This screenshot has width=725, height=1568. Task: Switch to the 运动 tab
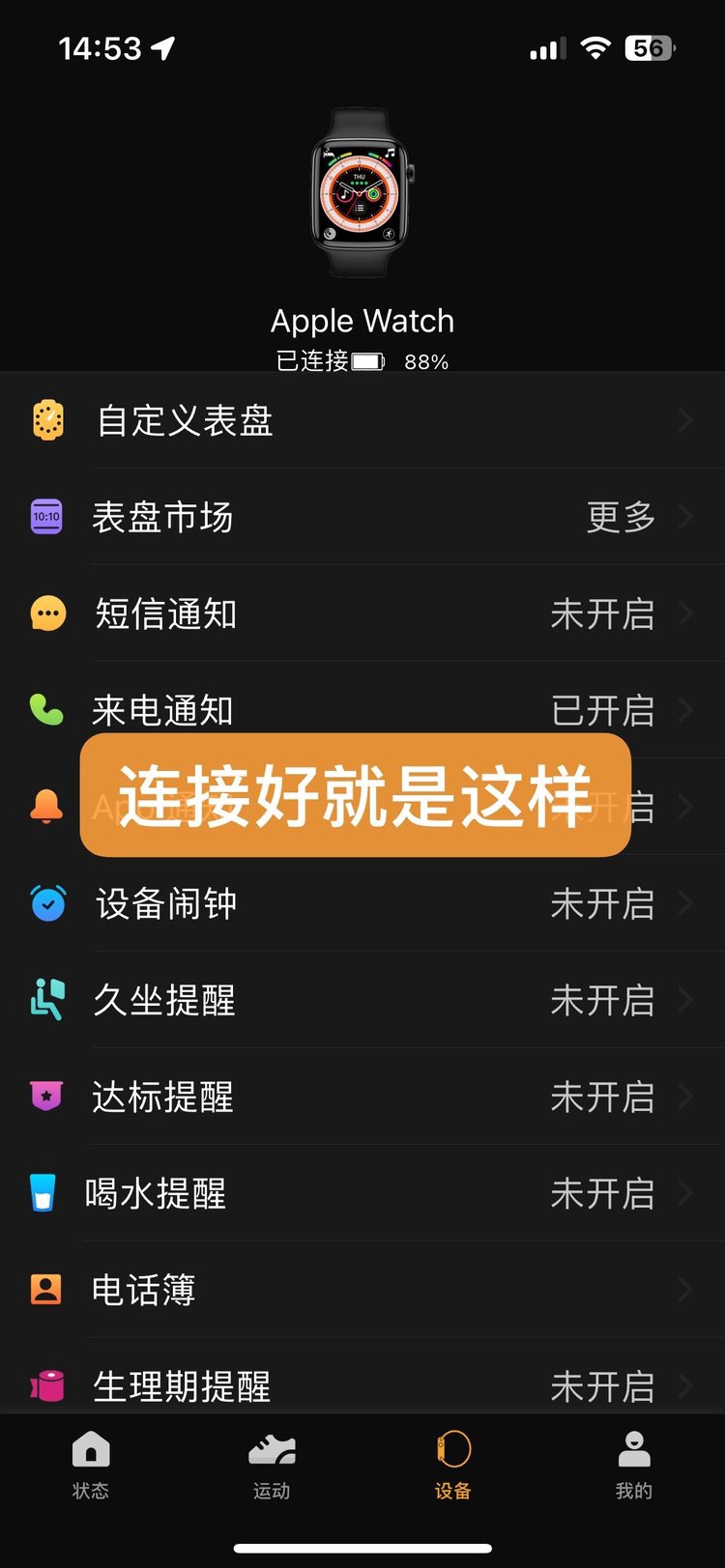pos(272,1465)
